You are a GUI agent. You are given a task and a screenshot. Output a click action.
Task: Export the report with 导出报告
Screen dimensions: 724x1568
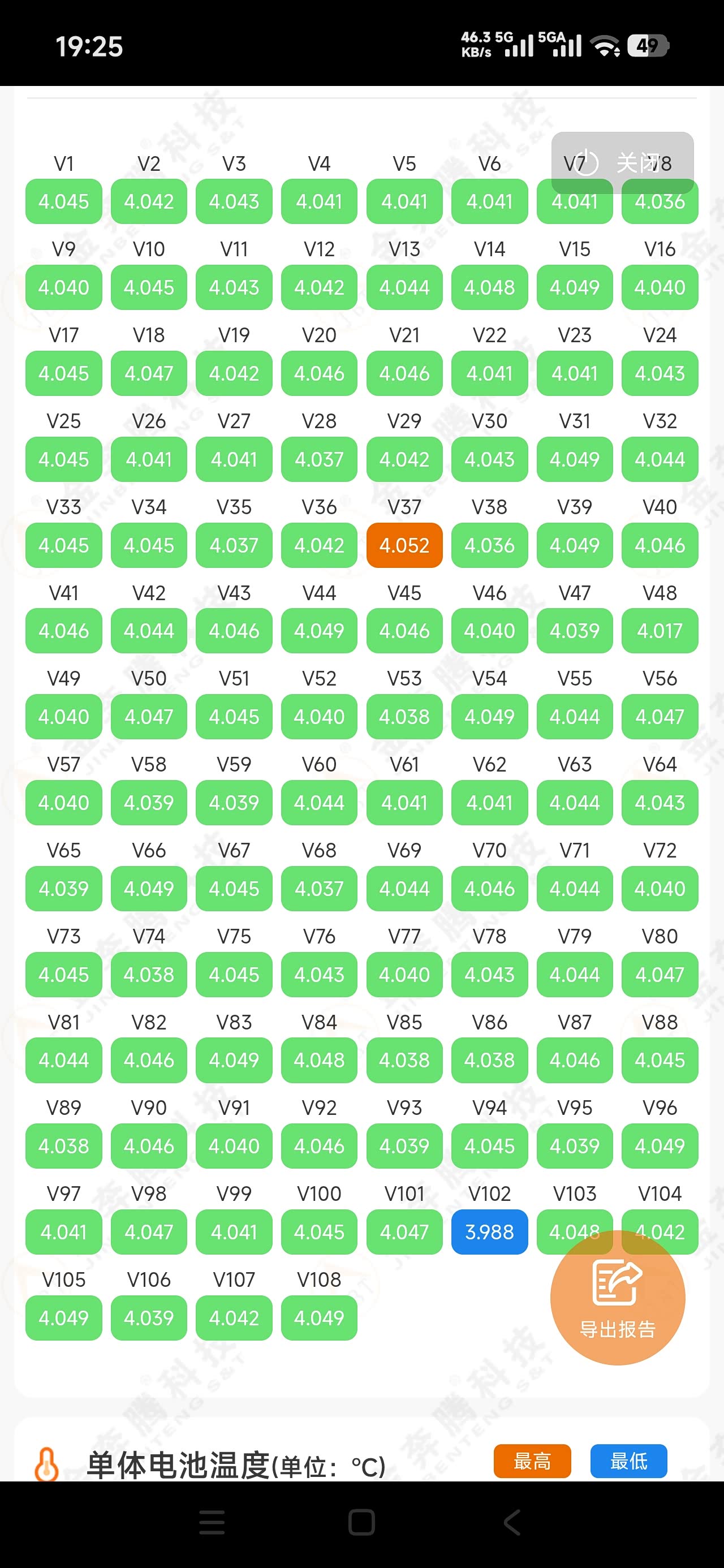pyautogui.click(x=617, y=1298)
